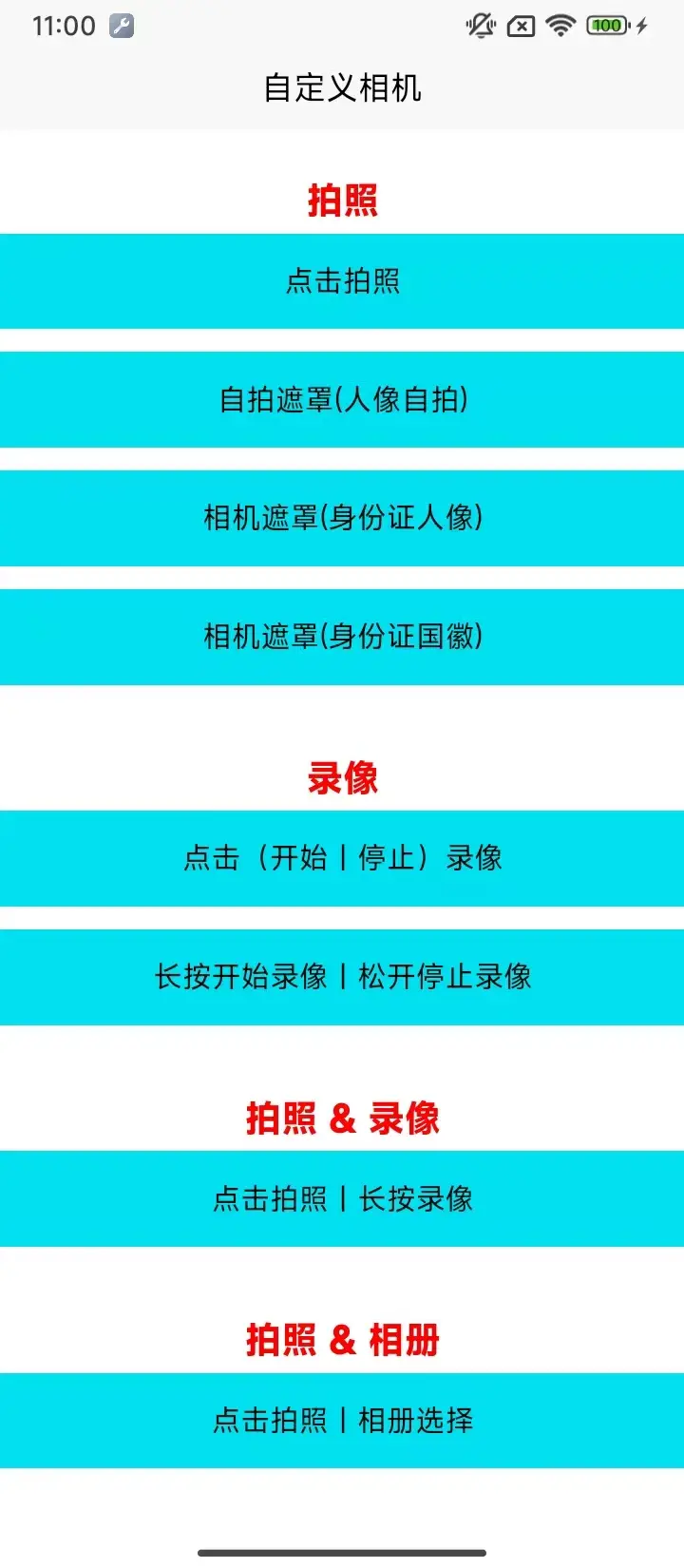Viewport: 684px width, 1568px height.
Task: Select 相机遮罩(身份证人像)
Action: click(342, 518)
